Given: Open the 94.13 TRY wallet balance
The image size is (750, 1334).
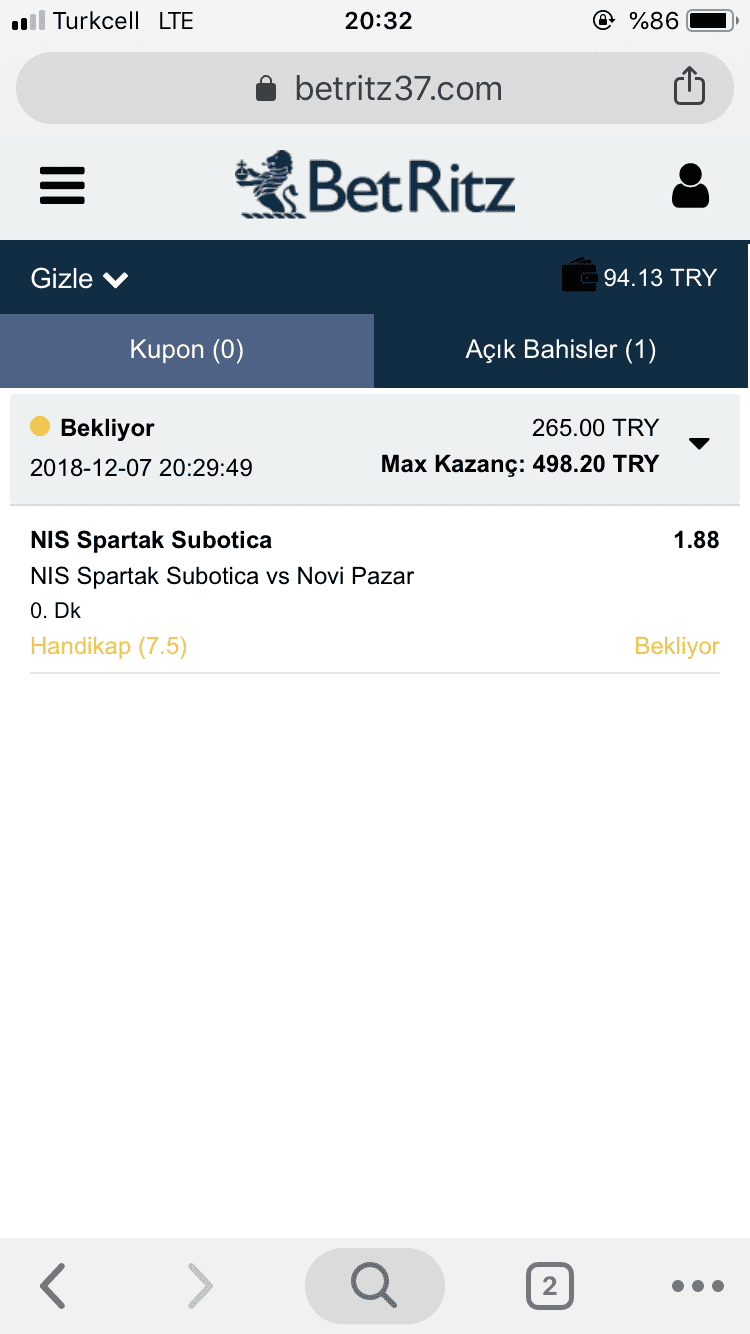Looking at the screenshot, I should (x=640, y=277).
